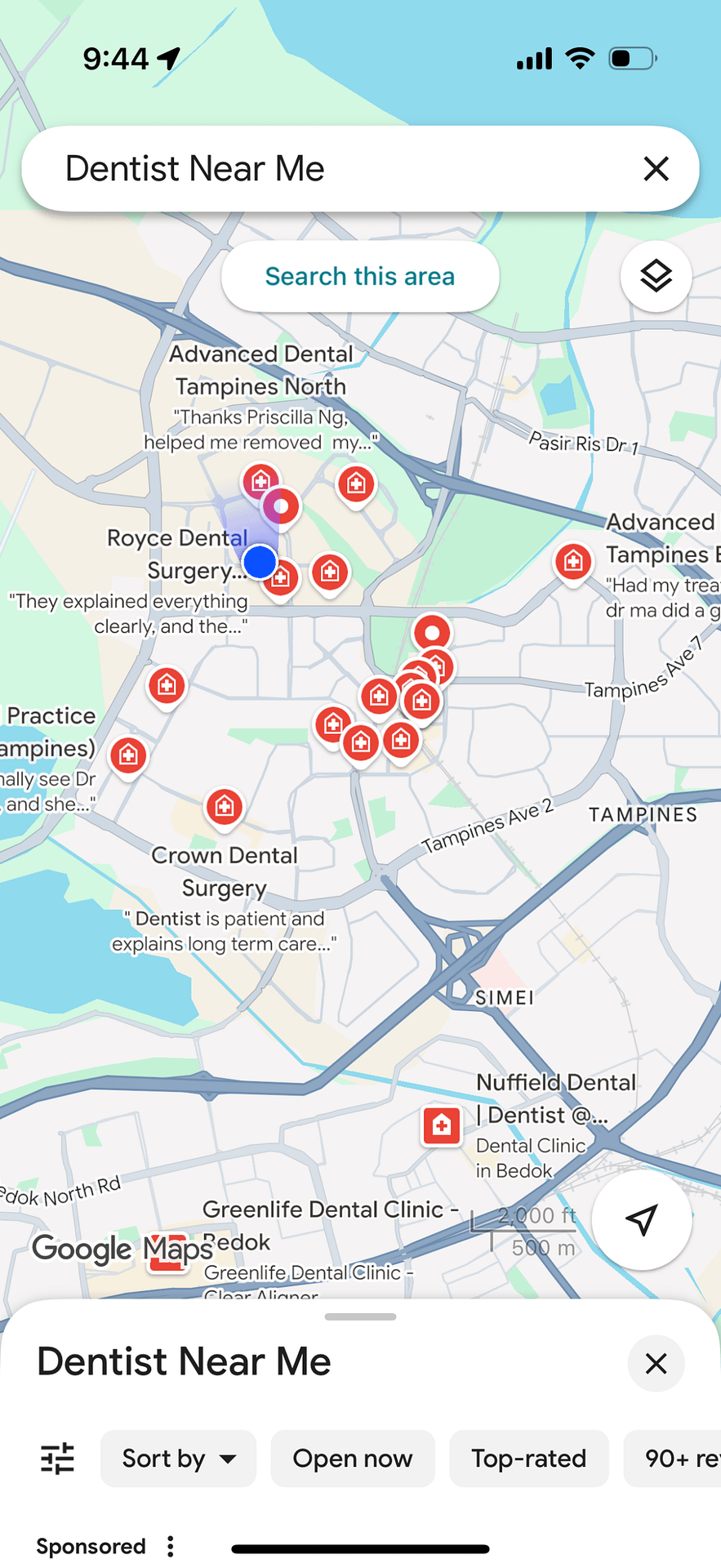Screen dimensions: 721x1568
Task: Recenter map on my location
Action: coord(642,1219)
